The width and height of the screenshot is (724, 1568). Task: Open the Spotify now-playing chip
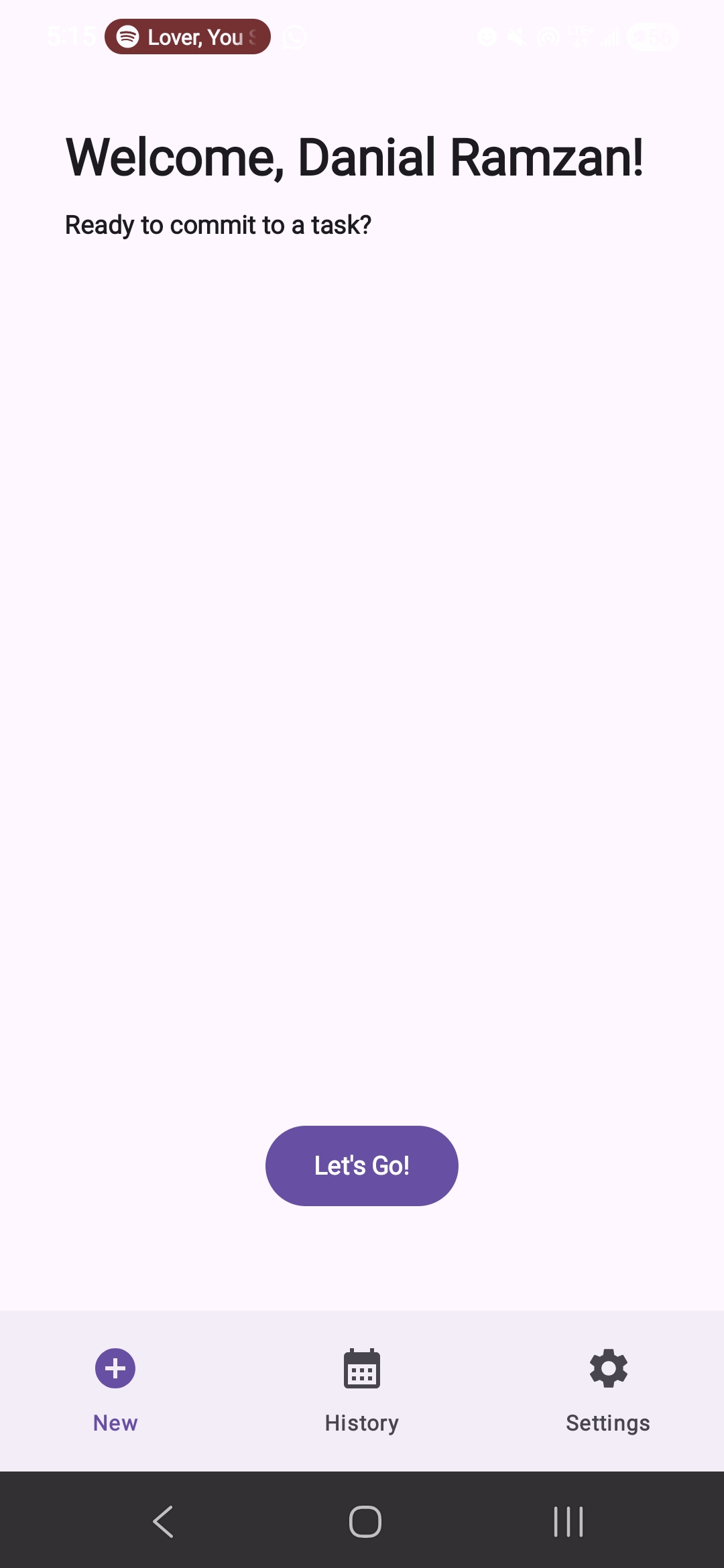pyautogui.click(x=188, y=37)
